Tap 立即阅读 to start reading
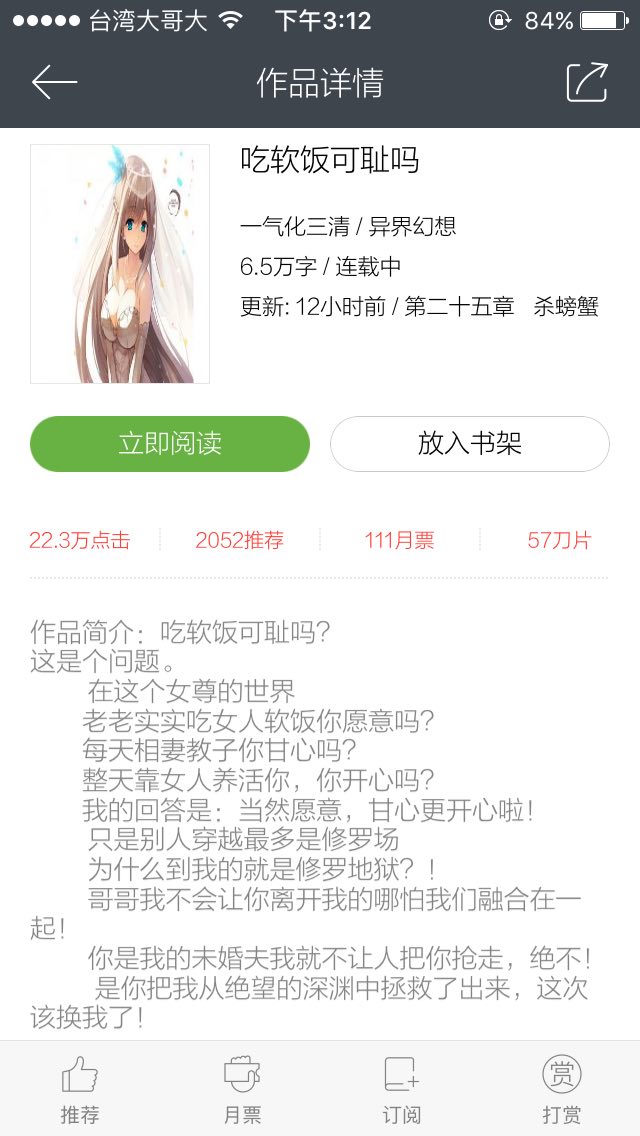 click(170, 444)
